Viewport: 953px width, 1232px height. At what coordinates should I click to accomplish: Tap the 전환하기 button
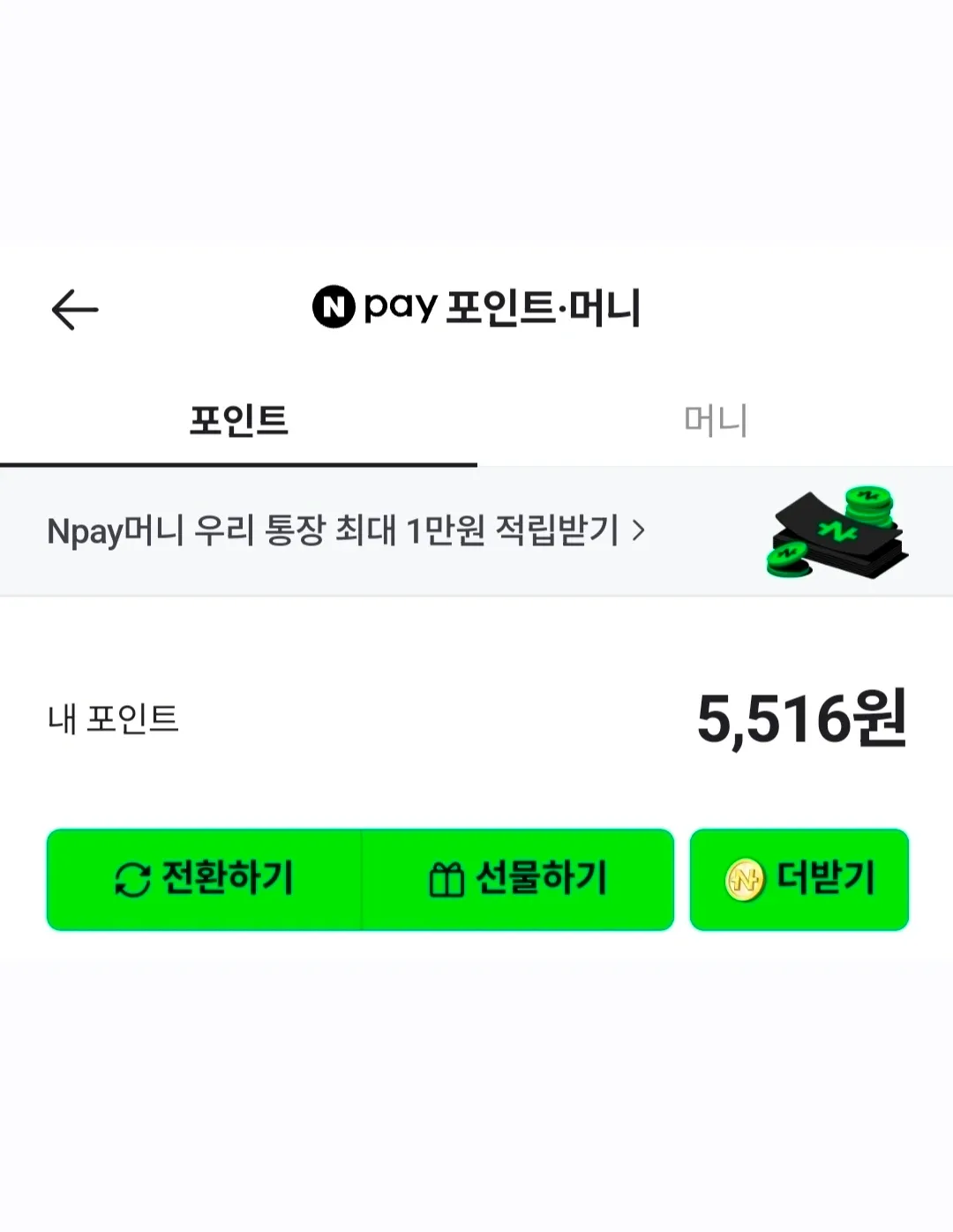(x=205, y=879)
